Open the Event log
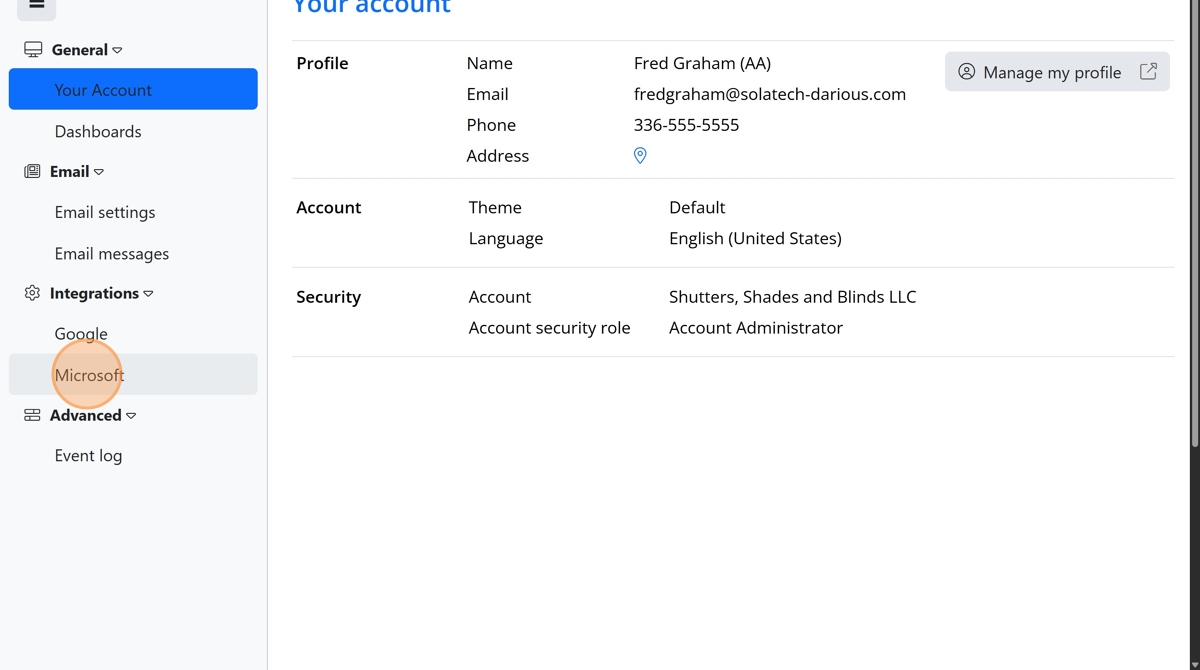The image size is (1200, 670). 88,456
